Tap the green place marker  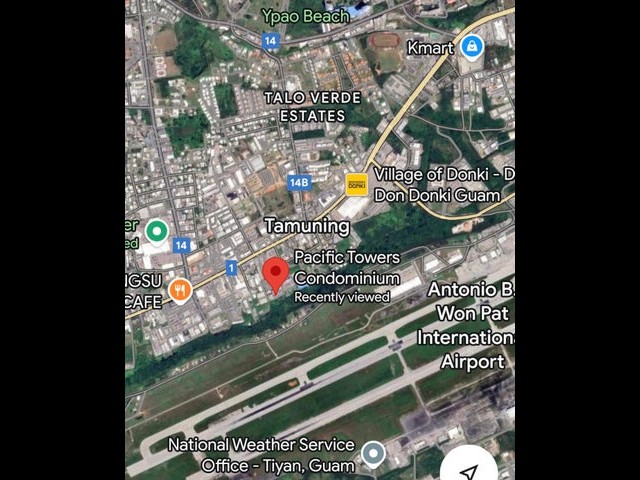click(156, 232)
